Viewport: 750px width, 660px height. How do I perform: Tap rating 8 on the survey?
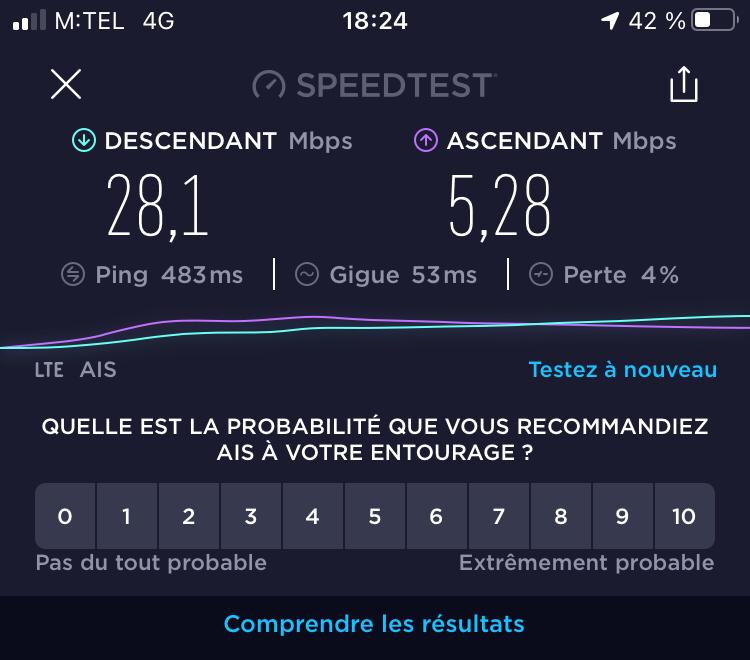561,516
